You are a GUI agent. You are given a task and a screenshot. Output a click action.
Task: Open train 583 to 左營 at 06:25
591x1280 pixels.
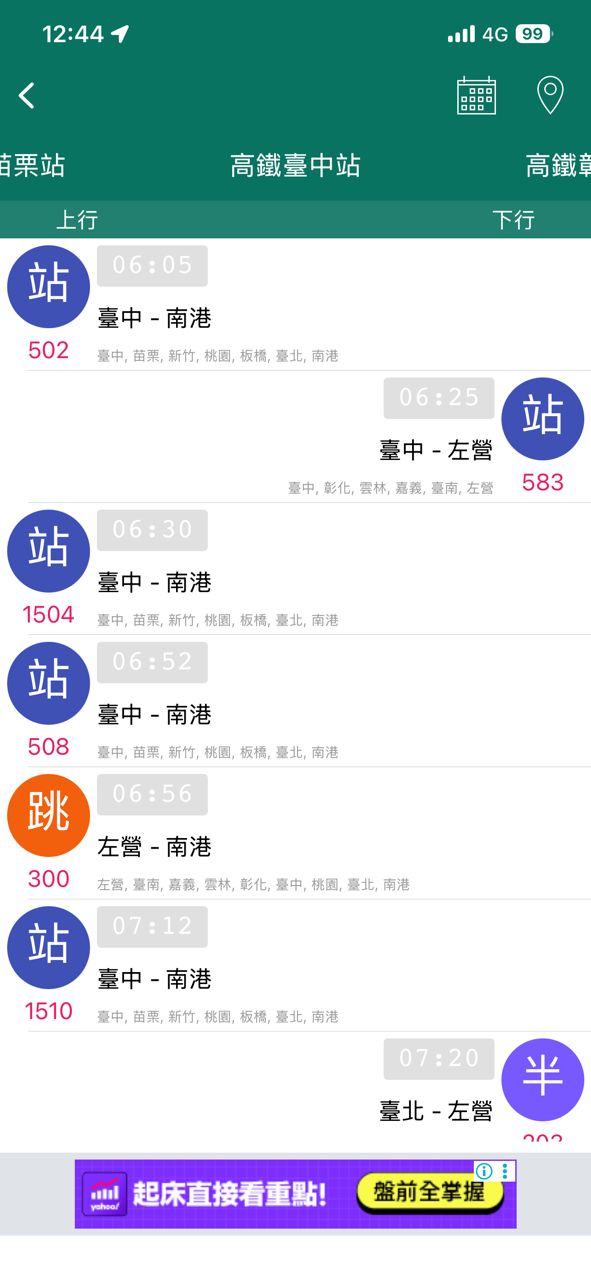coord(295,436)
